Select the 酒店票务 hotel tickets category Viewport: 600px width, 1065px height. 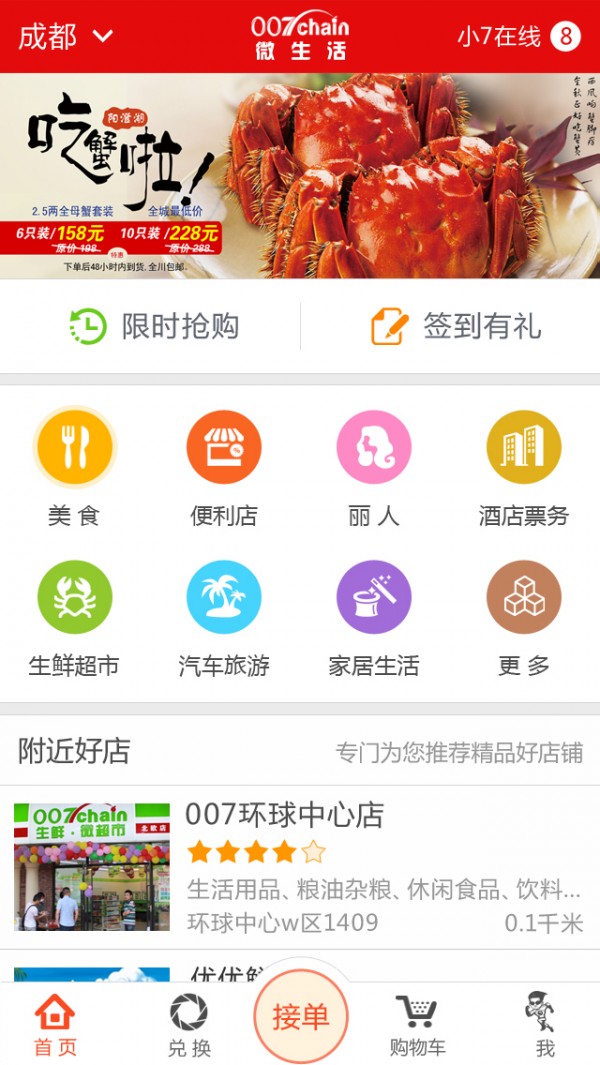point(523,467)
